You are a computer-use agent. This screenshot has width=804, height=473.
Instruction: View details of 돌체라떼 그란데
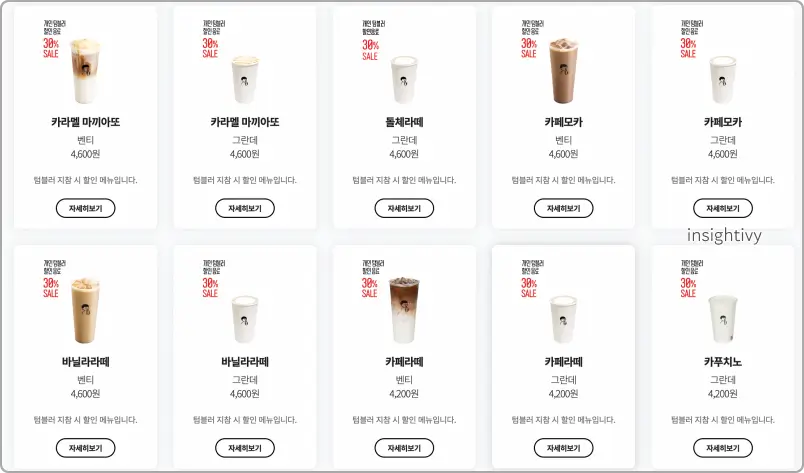[x=404, y=208]
